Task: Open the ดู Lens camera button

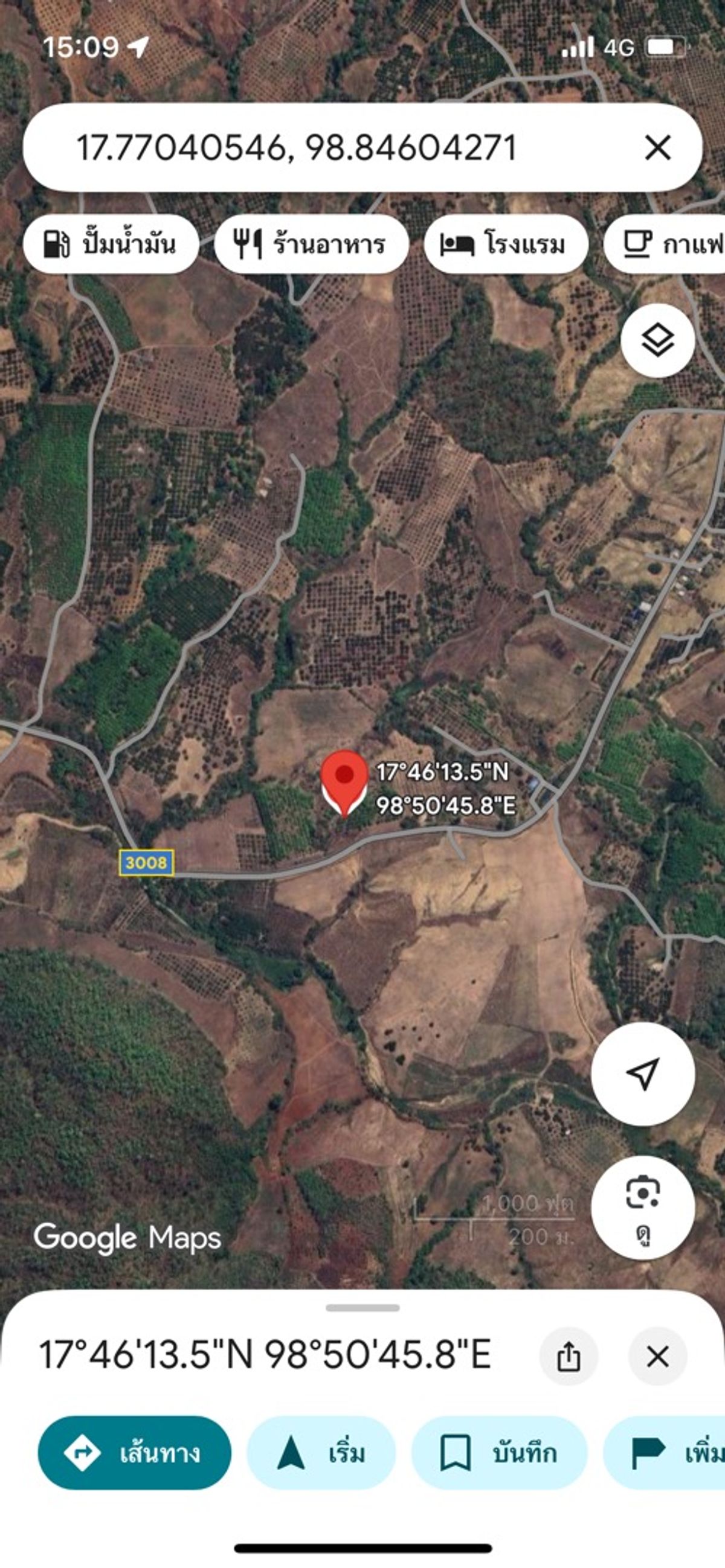Action: pyautogui.click(x=643, y=1208)
